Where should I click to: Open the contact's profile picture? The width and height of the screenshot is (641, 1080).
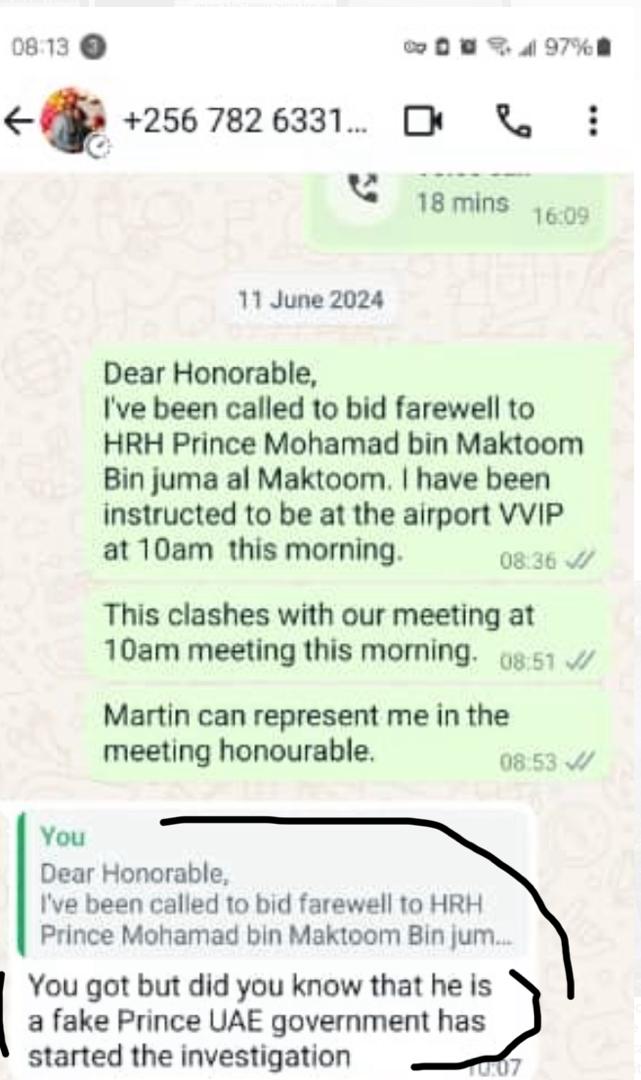tap(74, 121)
